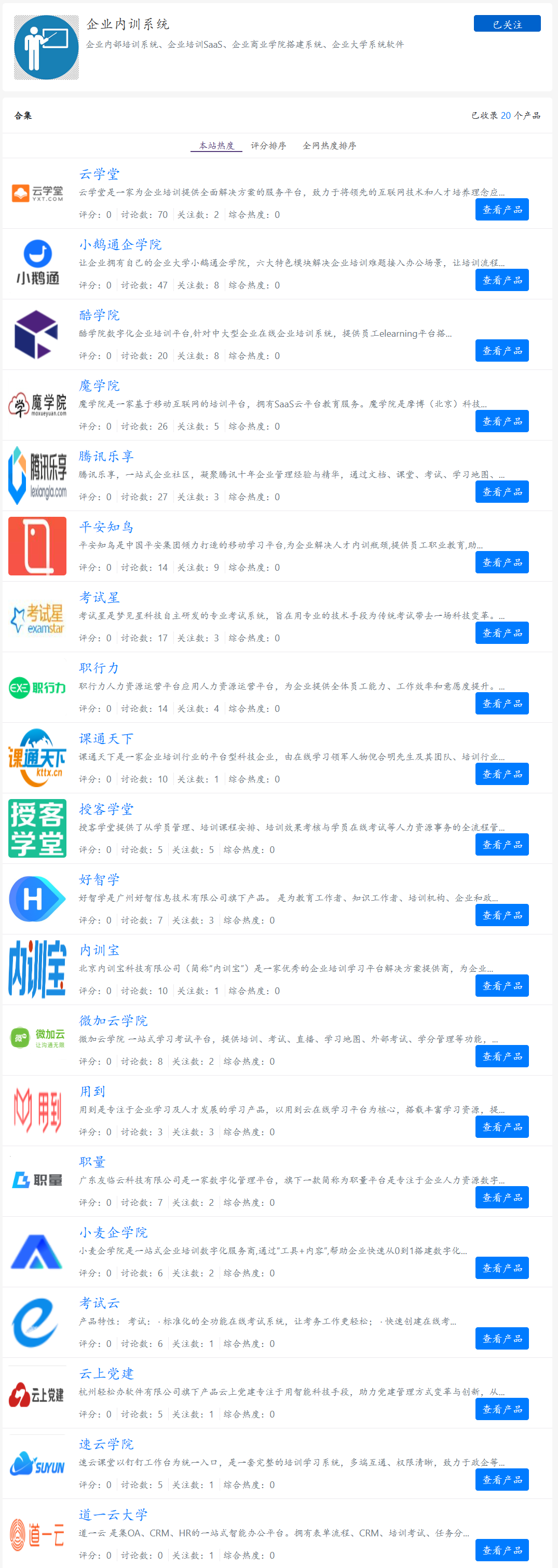View product button for 云上党建
The image size is (558, 1568).
(x=501, y=1409)
